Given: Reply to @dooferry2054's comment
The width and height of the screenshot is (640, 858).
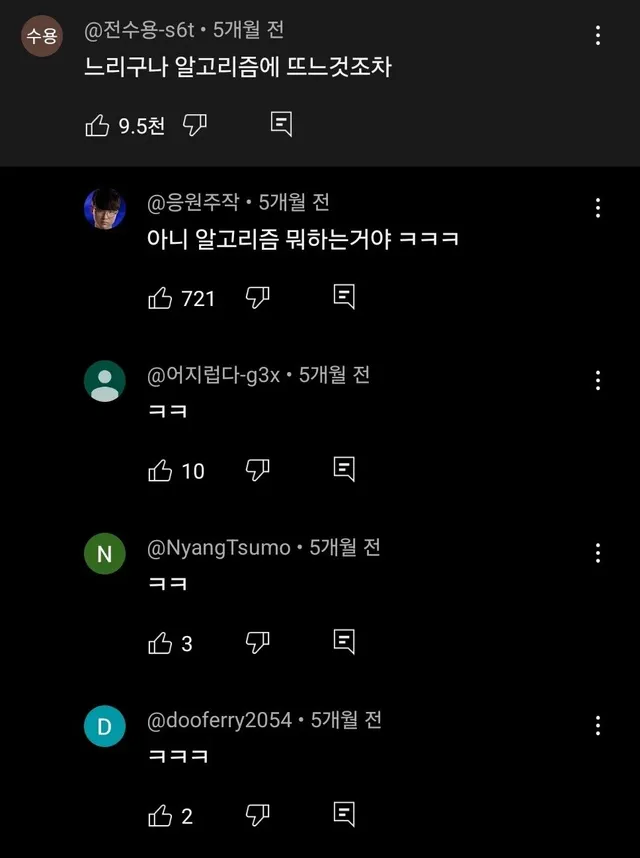Looking at the screenshot, I should (x=343, y=815).
